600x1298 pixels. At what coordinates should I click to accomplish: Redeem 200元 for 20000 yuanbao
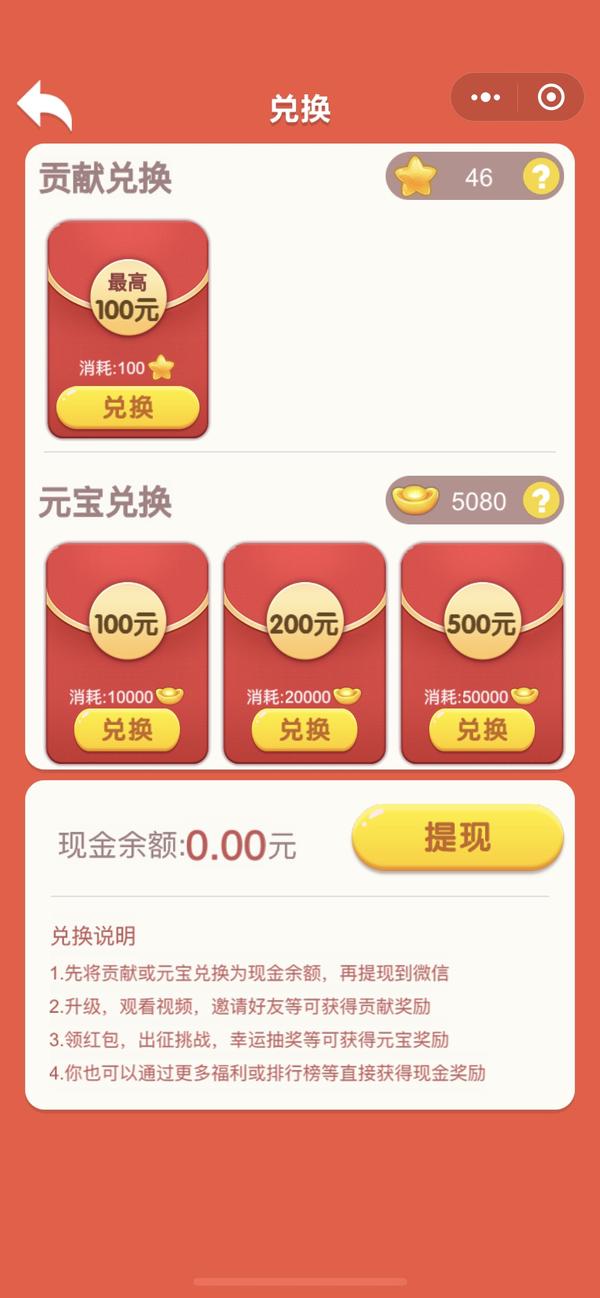(304, 729)
